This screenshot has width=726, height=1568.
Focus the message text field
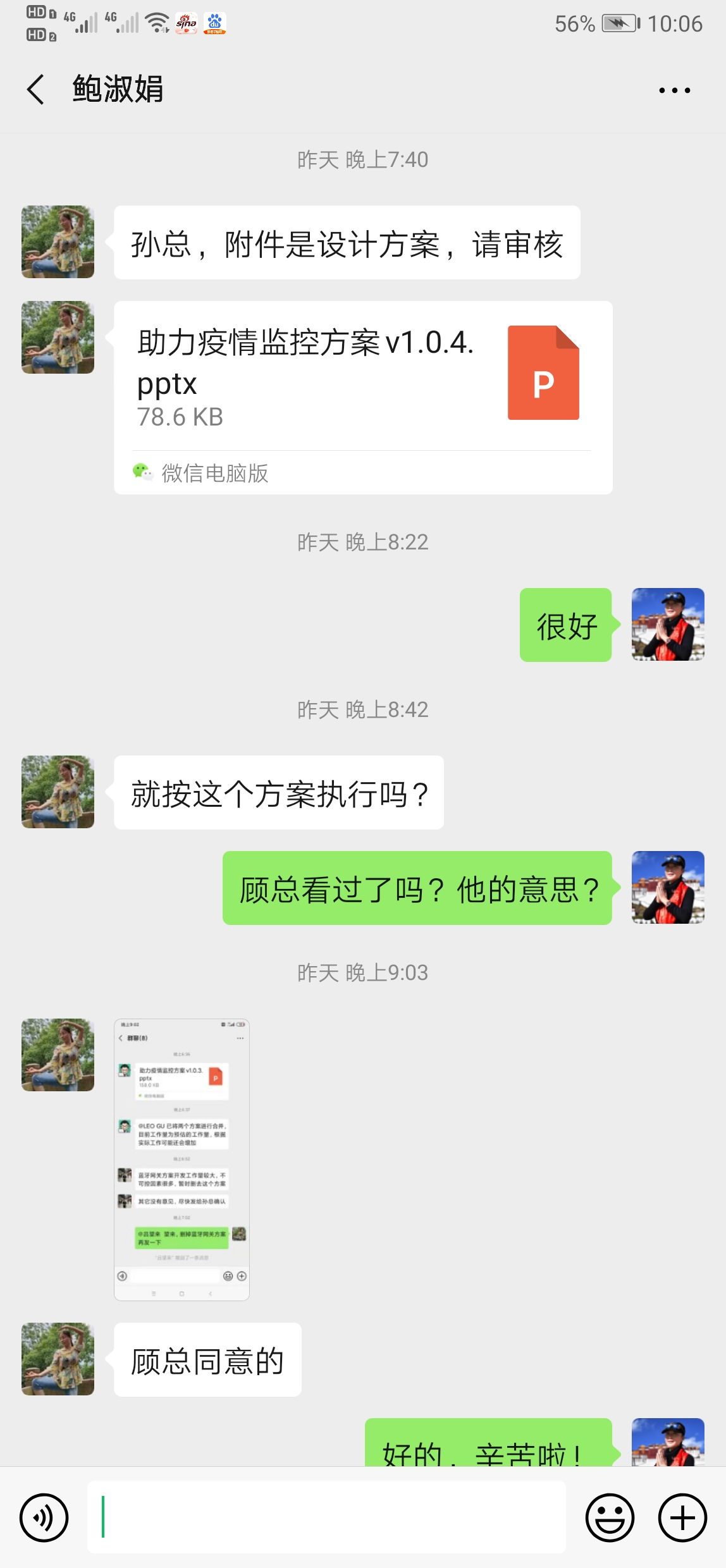point(326,1517)
